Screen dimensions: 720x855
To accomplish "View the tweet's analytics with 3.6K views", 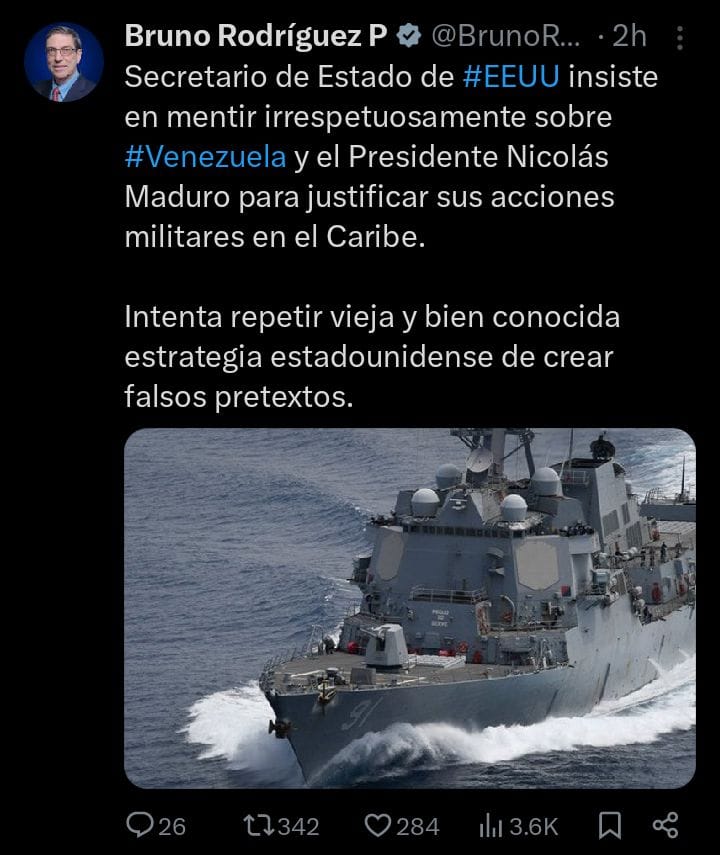I will [492, 825].
